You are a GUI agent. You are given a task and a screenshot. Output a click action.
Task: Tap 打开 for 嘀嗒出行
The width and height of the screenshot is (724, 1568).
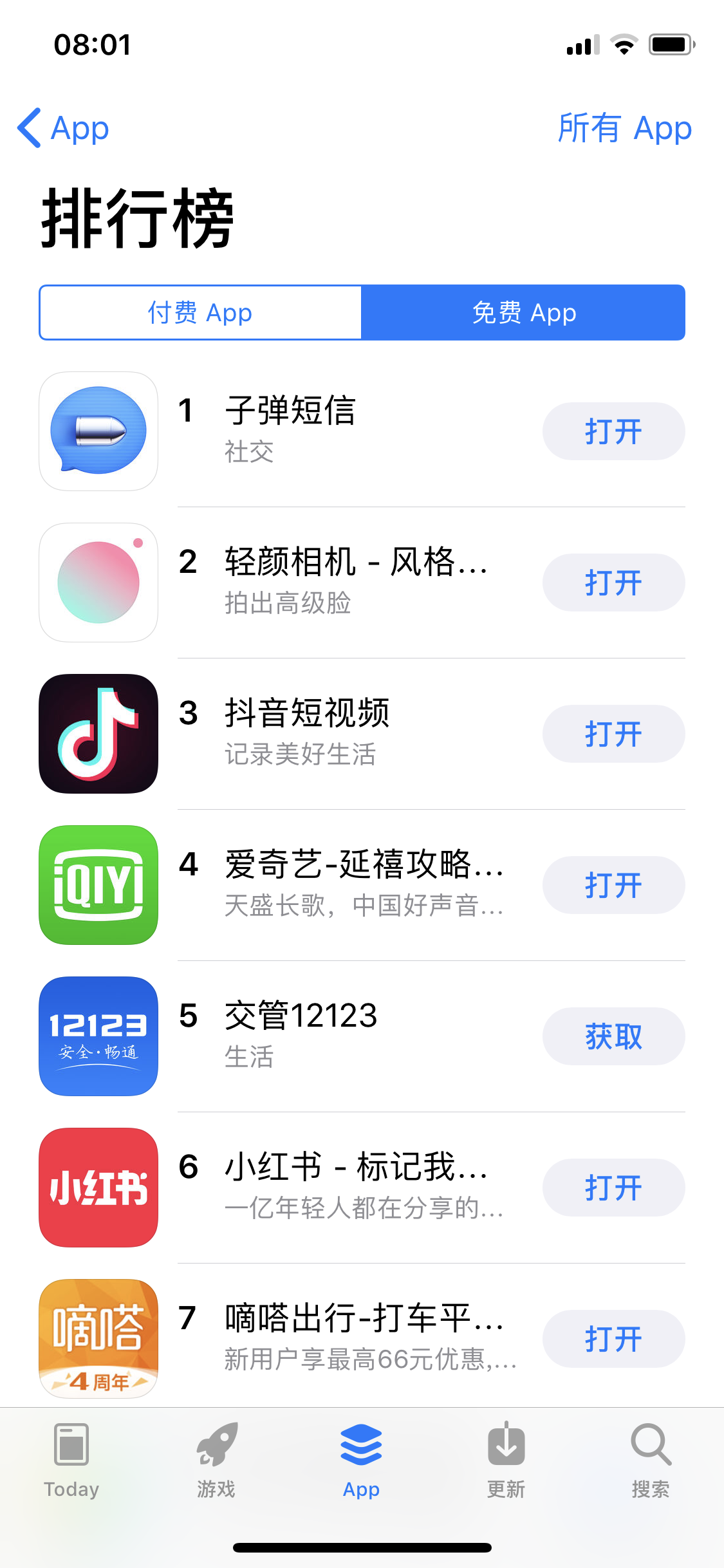(613, 1339)
